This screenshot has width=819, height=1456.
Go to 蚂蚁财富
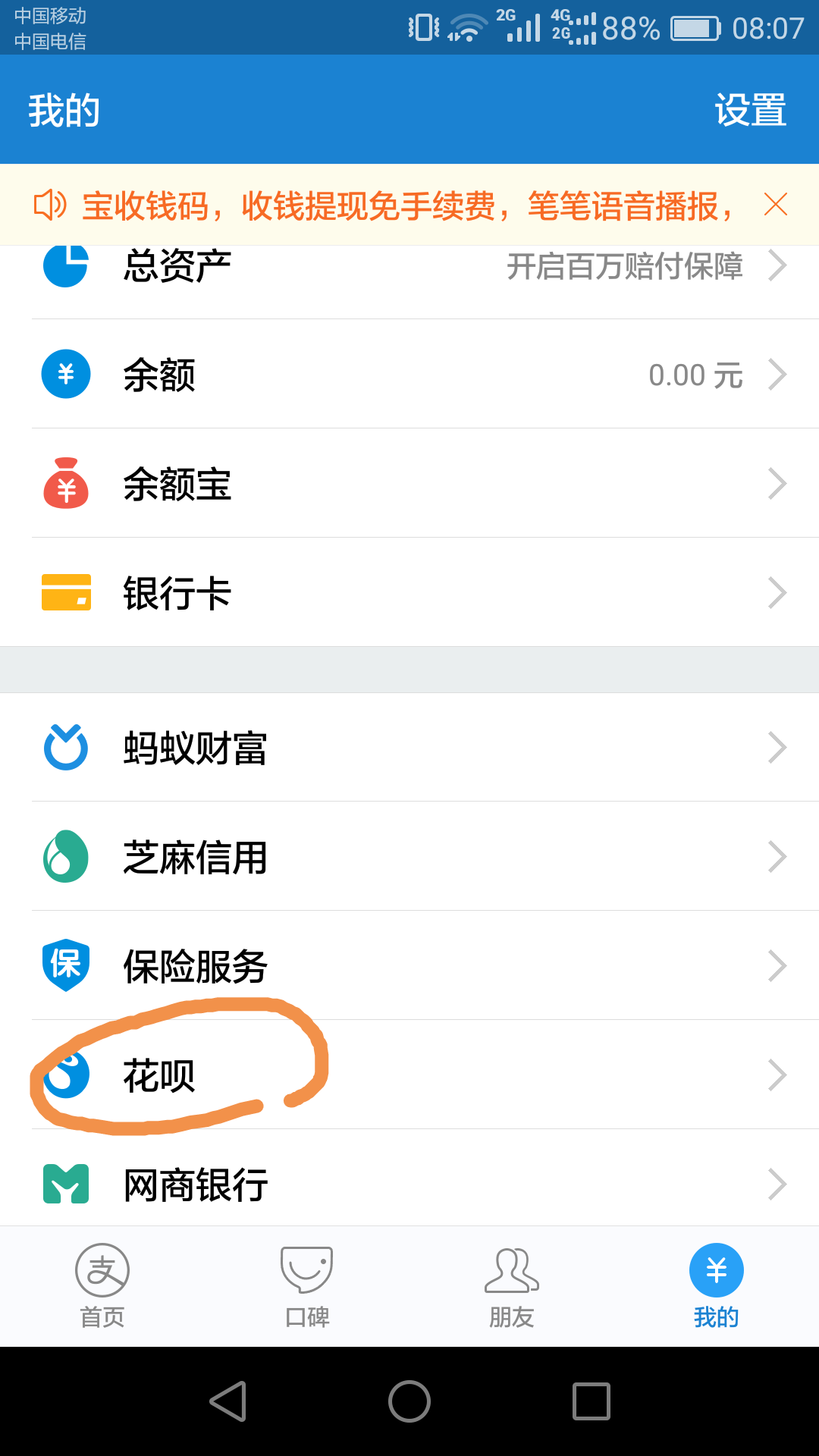tap(409, 747)
